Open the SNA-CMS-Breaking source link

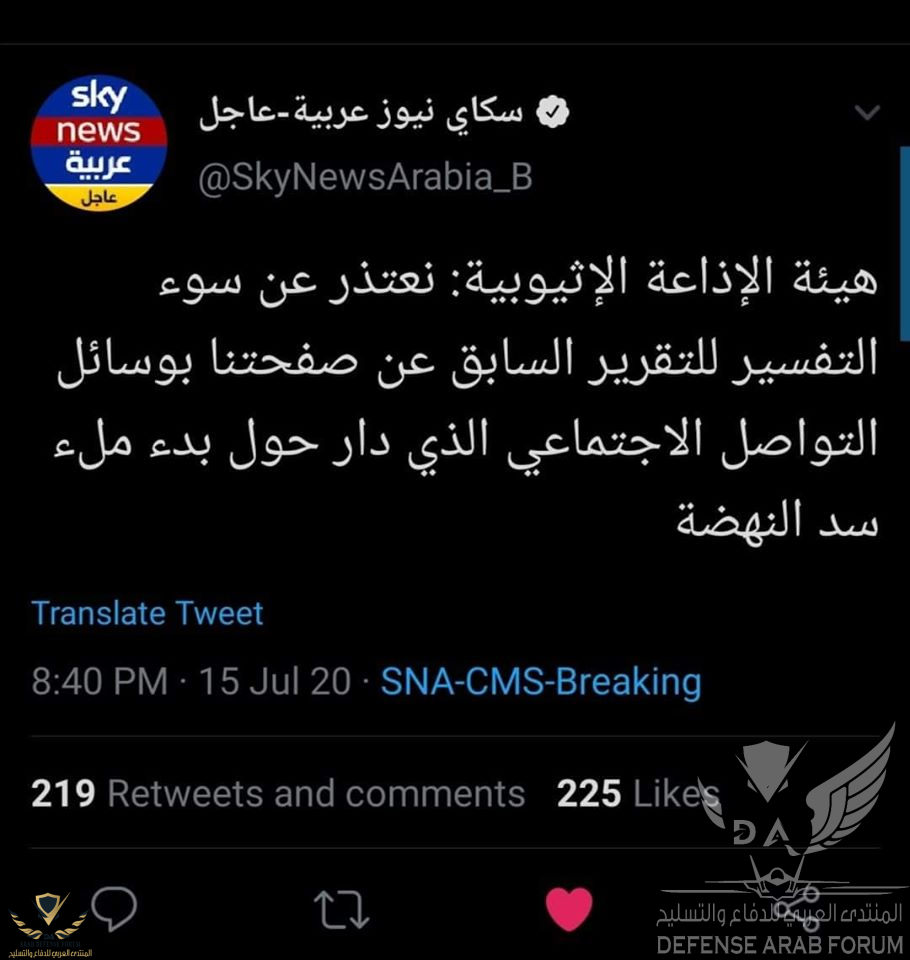541,682
